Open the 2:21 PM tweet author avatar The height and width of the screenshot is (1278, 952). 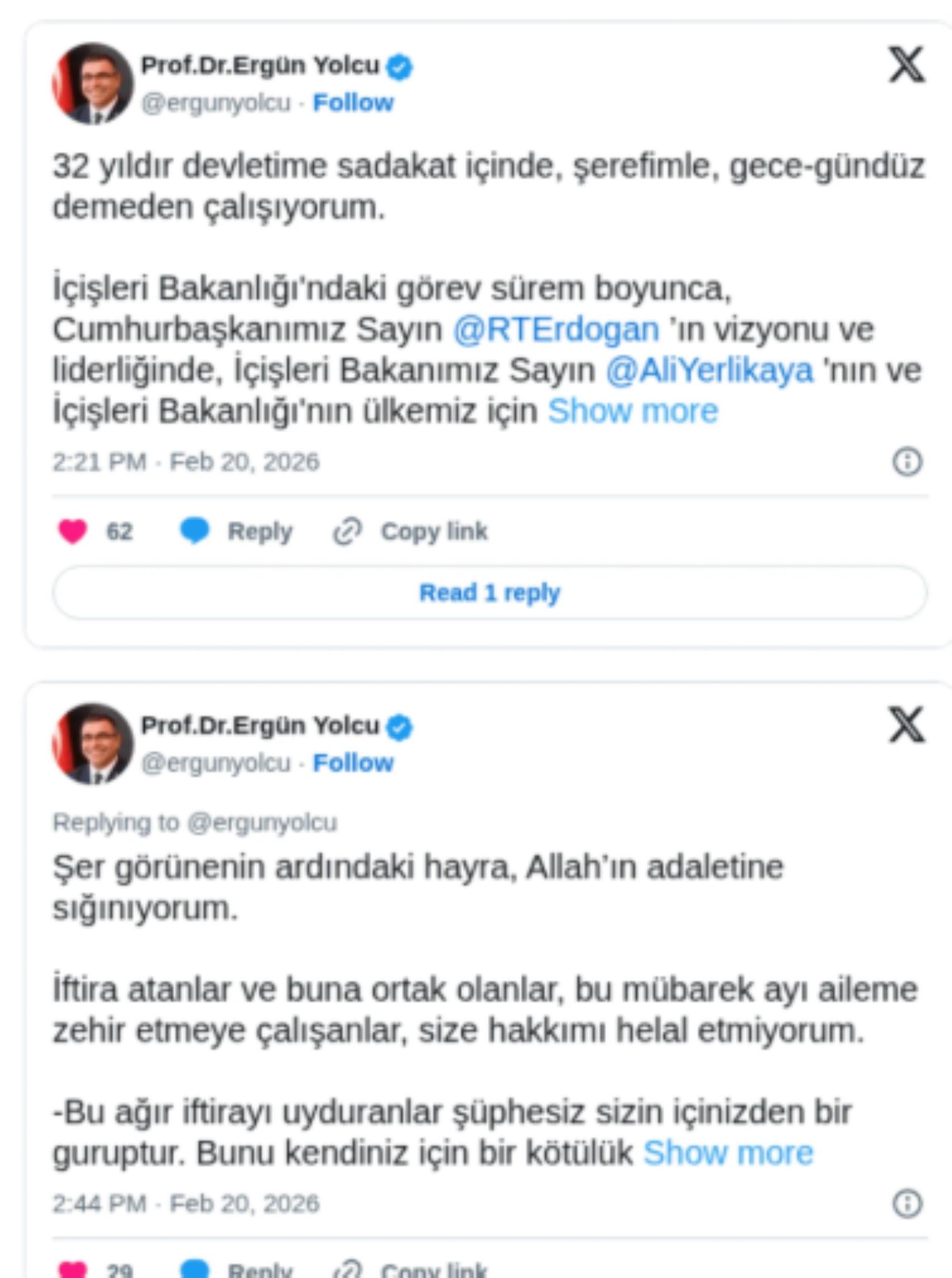point(92,83)
